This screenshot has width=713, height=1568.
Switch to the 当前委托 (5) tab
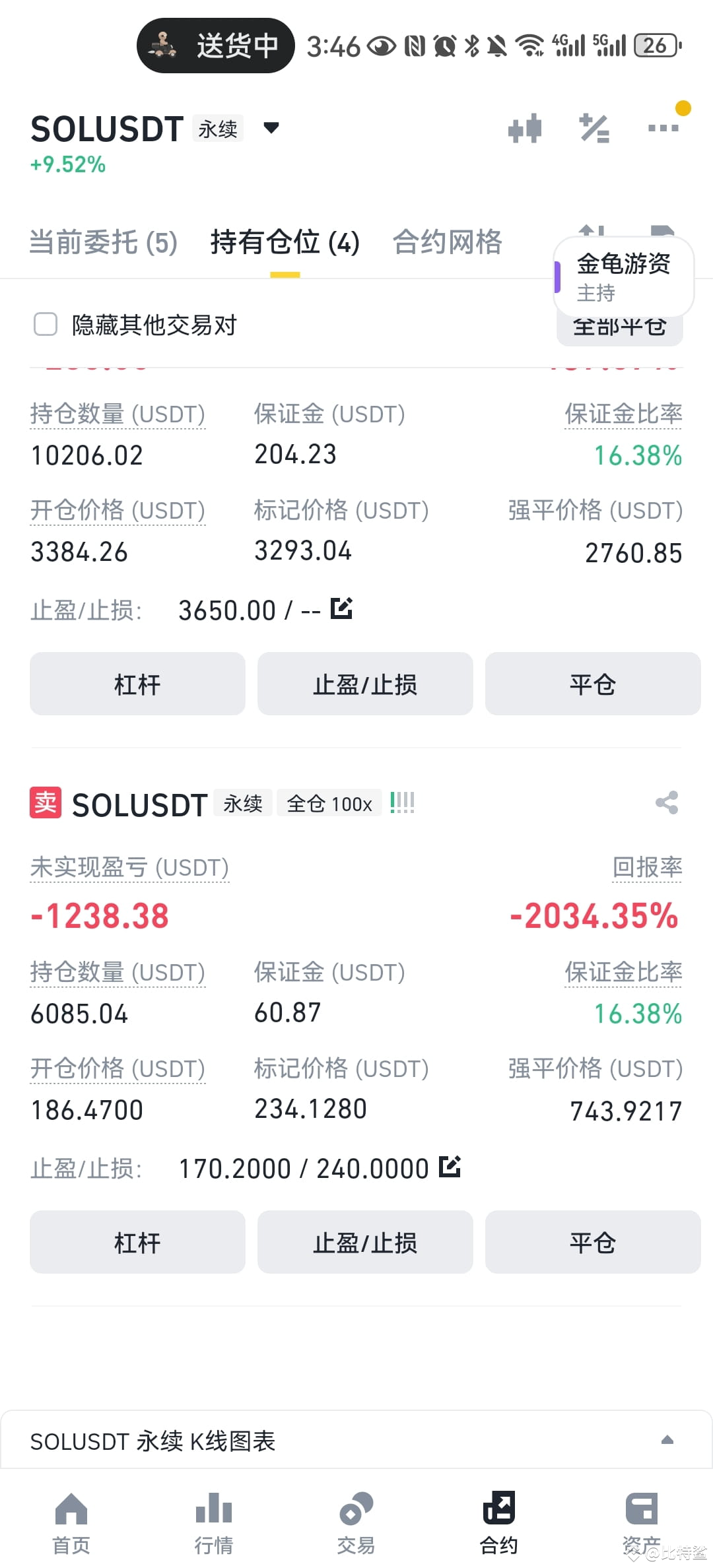(x=103, y=242)
